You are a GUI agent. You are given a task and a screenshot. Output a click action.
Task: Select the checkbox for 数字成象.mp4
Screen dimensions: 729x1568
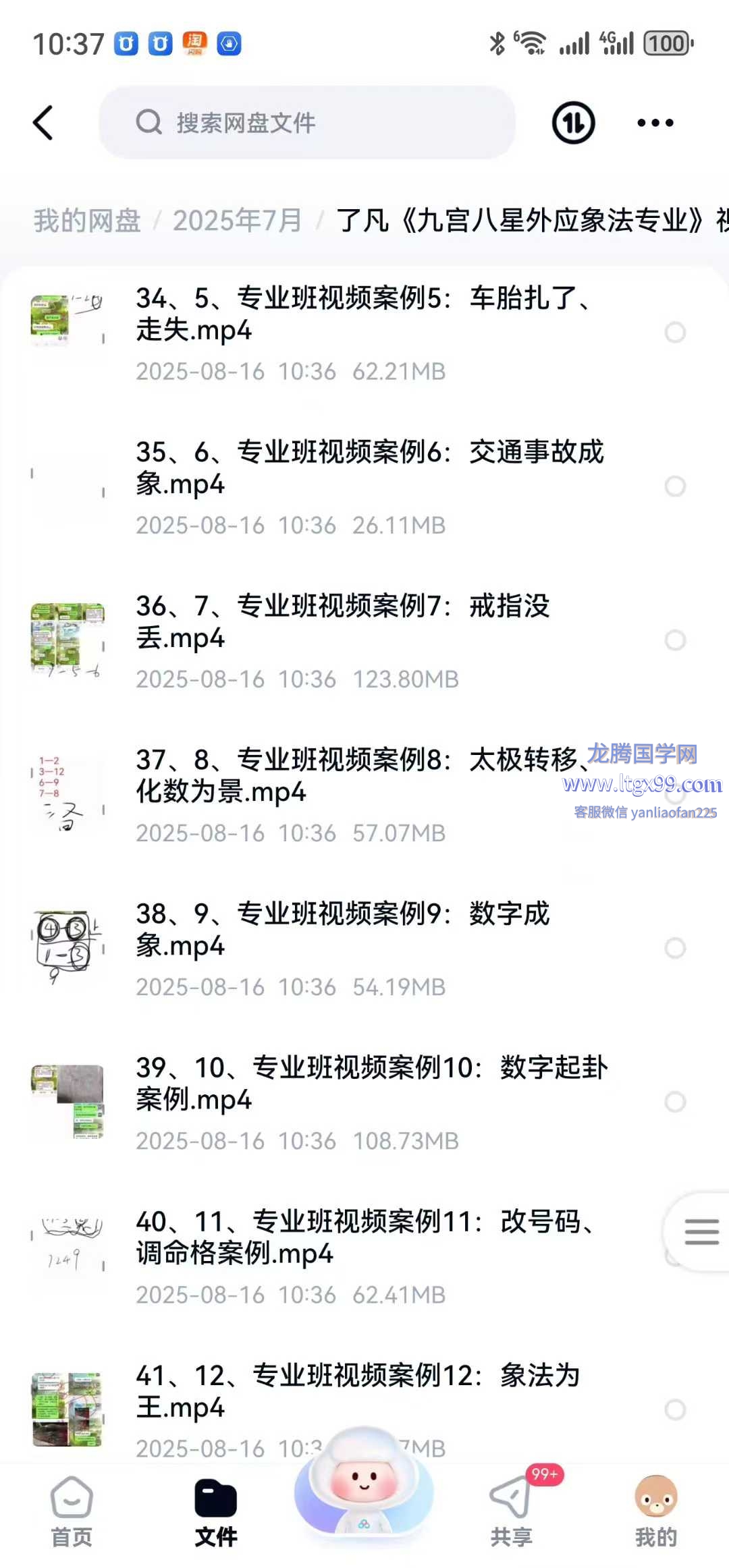click(x=675, y=948)
